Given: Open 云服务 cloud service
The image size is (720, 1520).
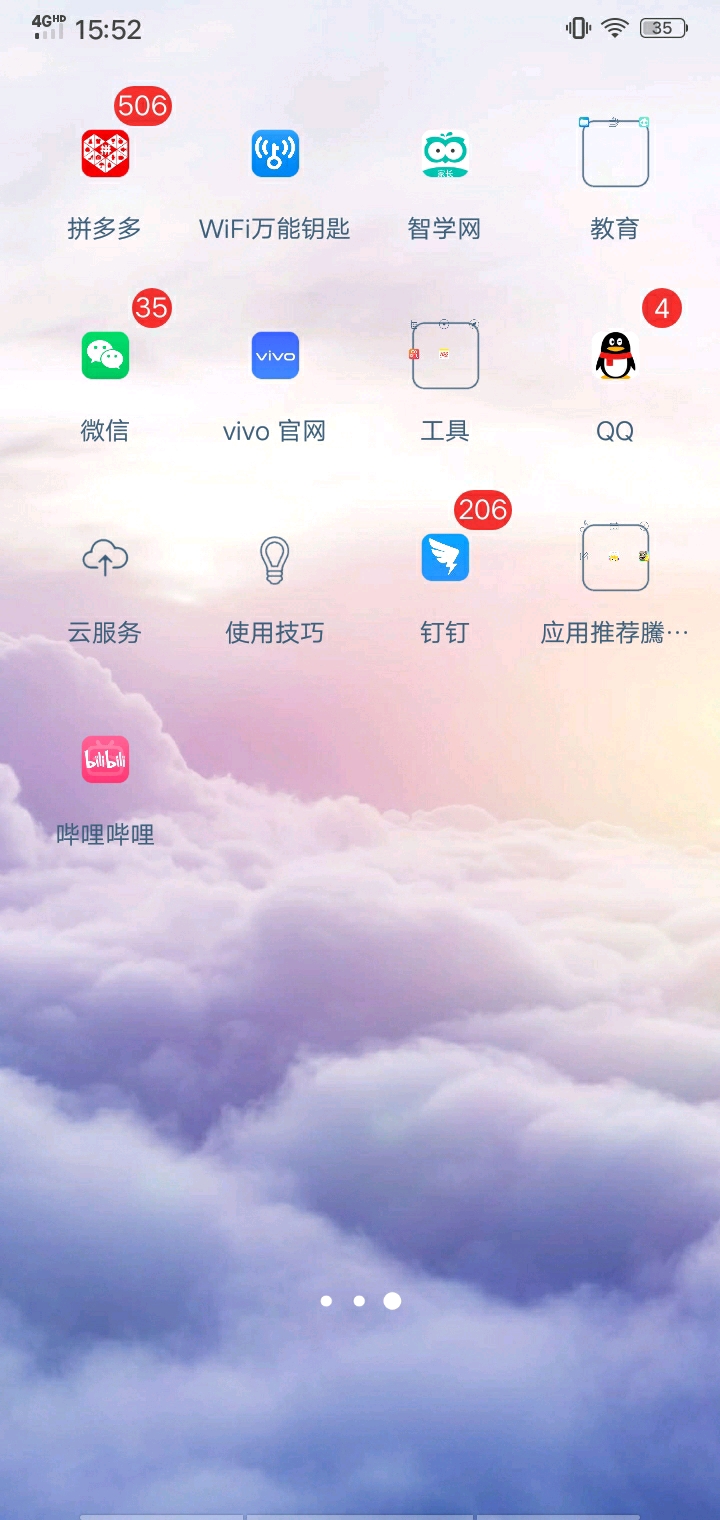Looking at the screenshot, I should (105, 558).
